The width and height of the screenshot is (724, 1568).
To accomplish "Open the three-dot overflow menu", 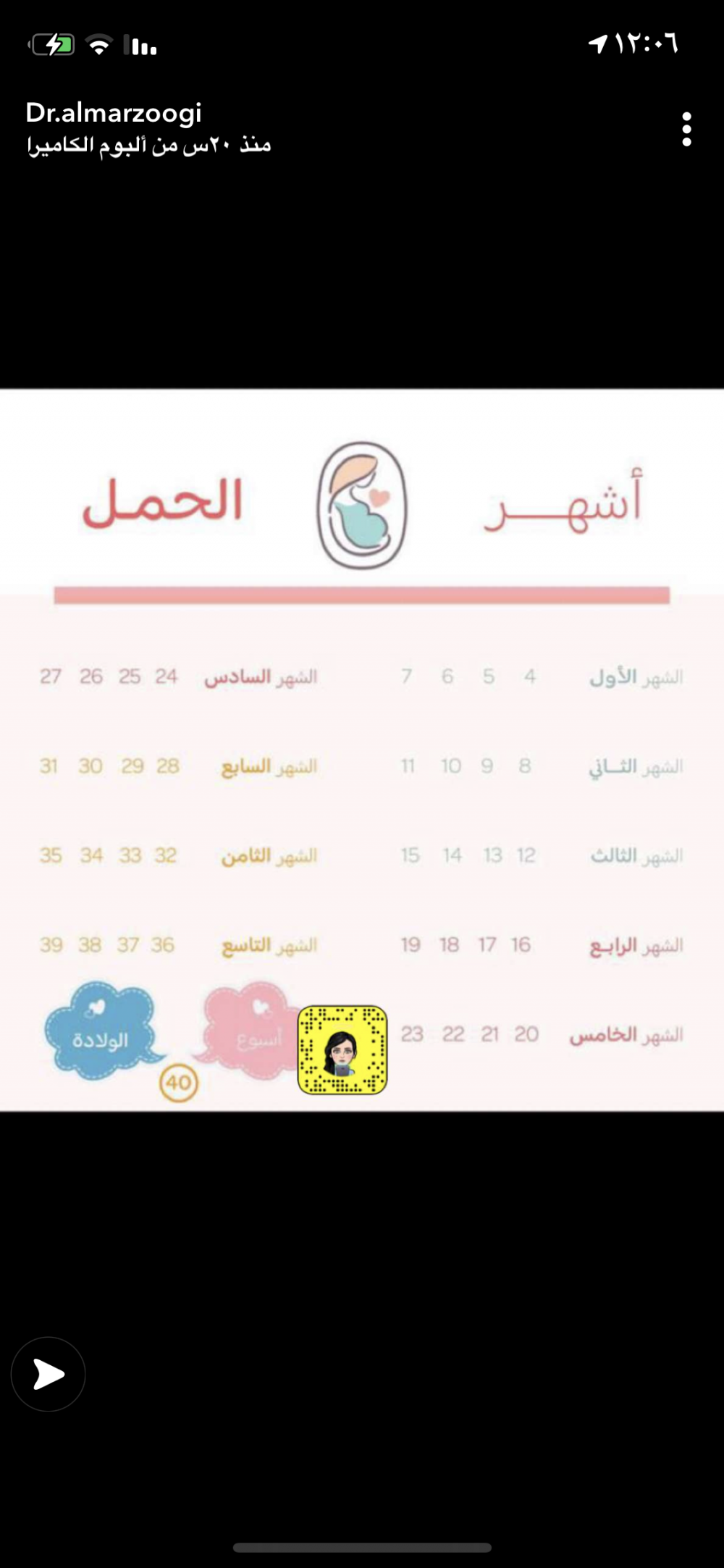I will (x=686, y=130).
